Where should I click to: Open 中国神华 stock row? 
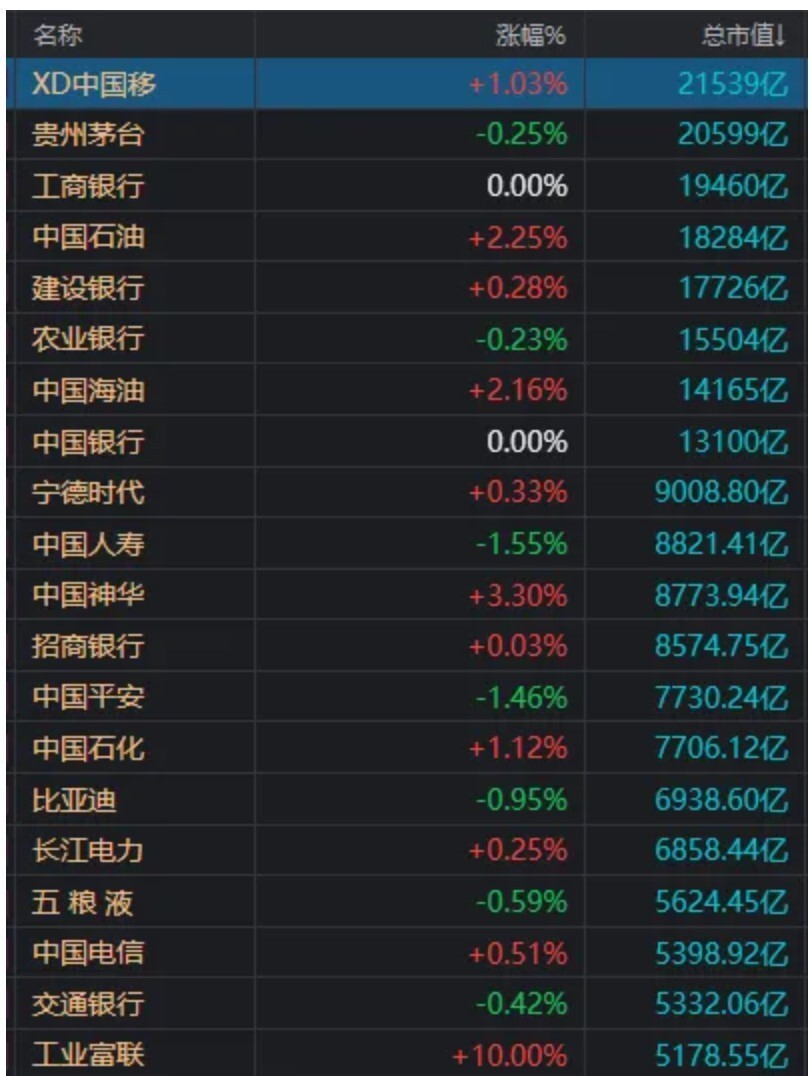[88, 595]
